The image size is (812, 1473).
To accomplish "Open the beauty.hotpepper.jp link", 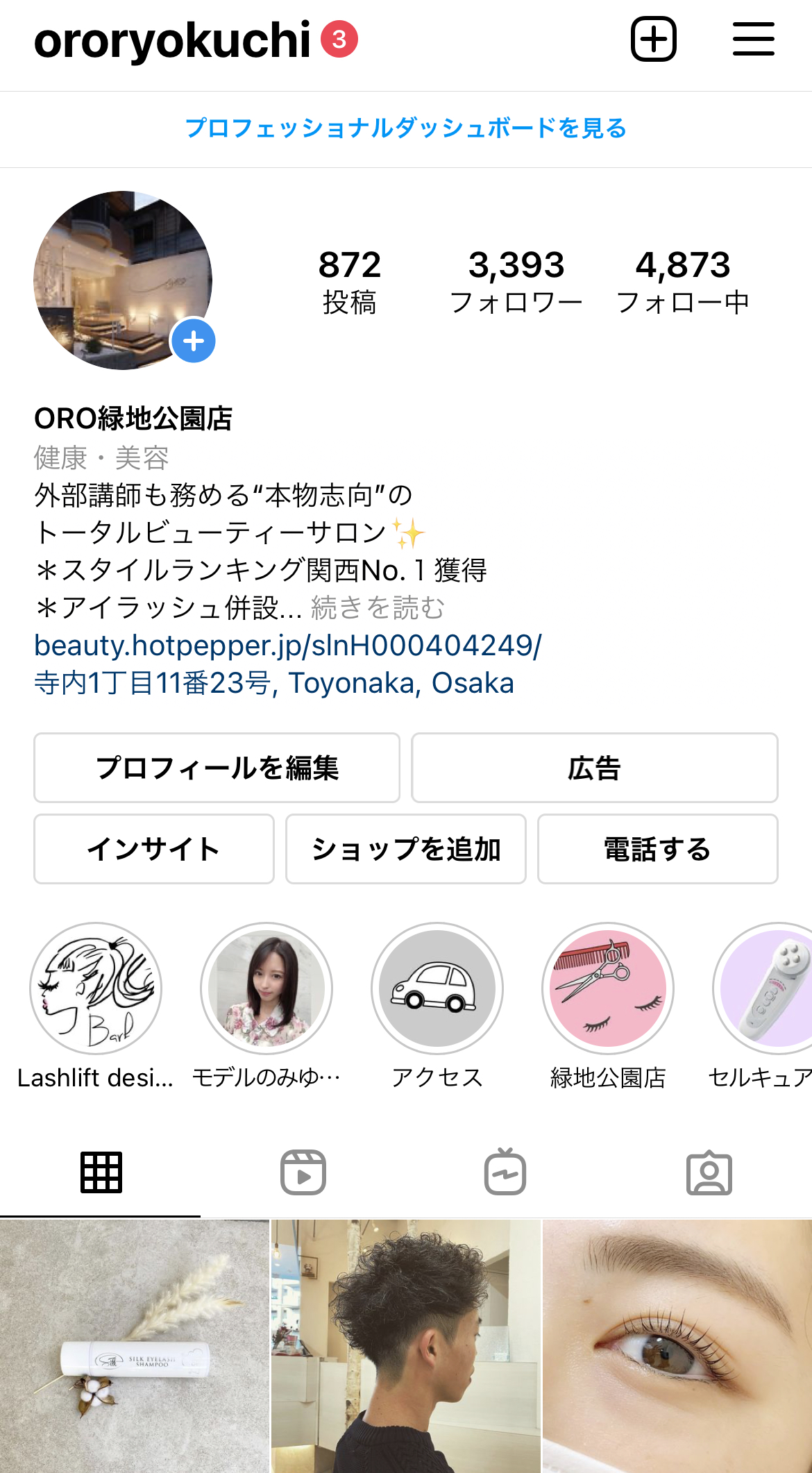I will [x=288, y=646].
